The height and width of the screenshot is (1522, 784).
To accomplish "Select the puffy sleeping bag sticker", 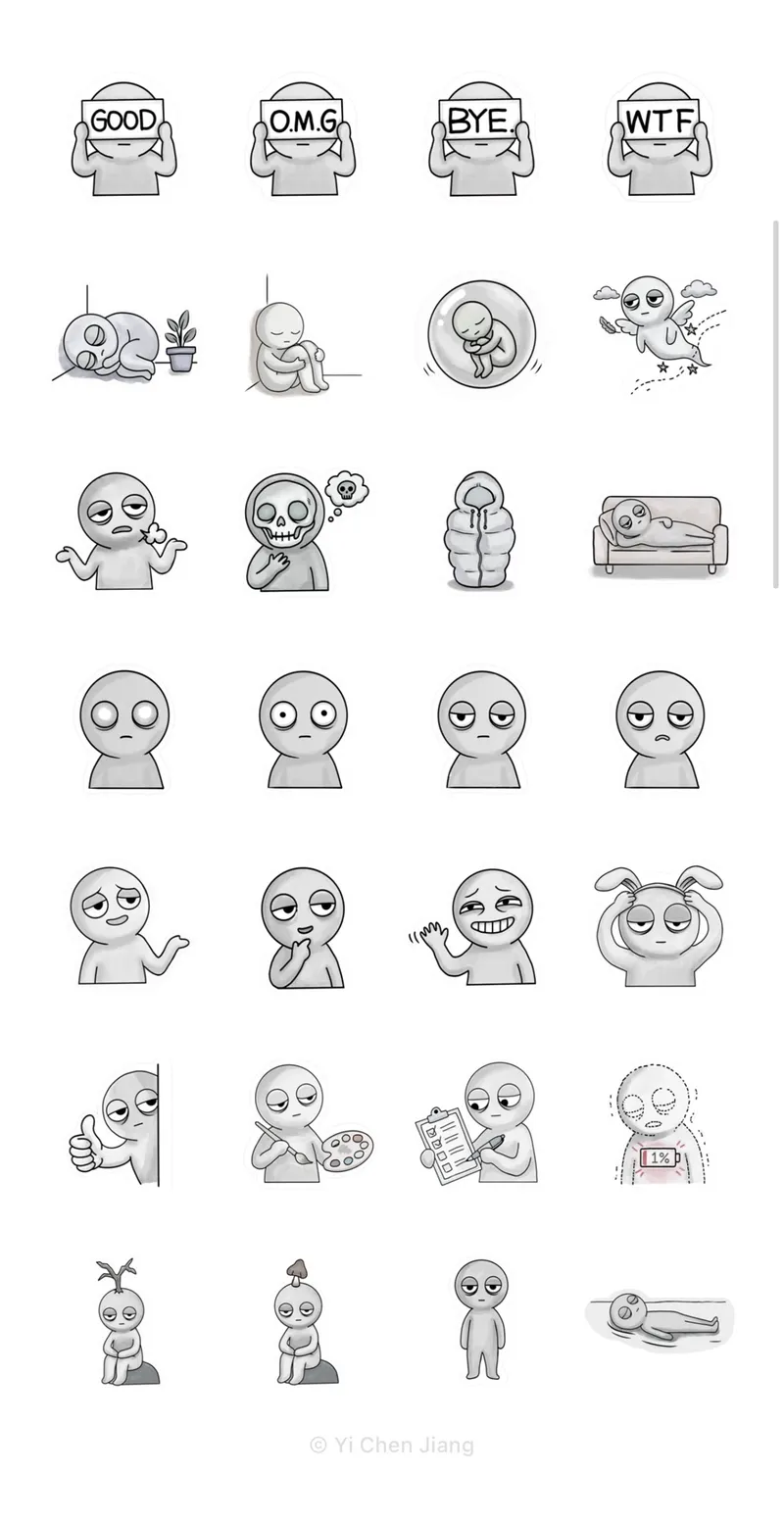I will point(480,531).
